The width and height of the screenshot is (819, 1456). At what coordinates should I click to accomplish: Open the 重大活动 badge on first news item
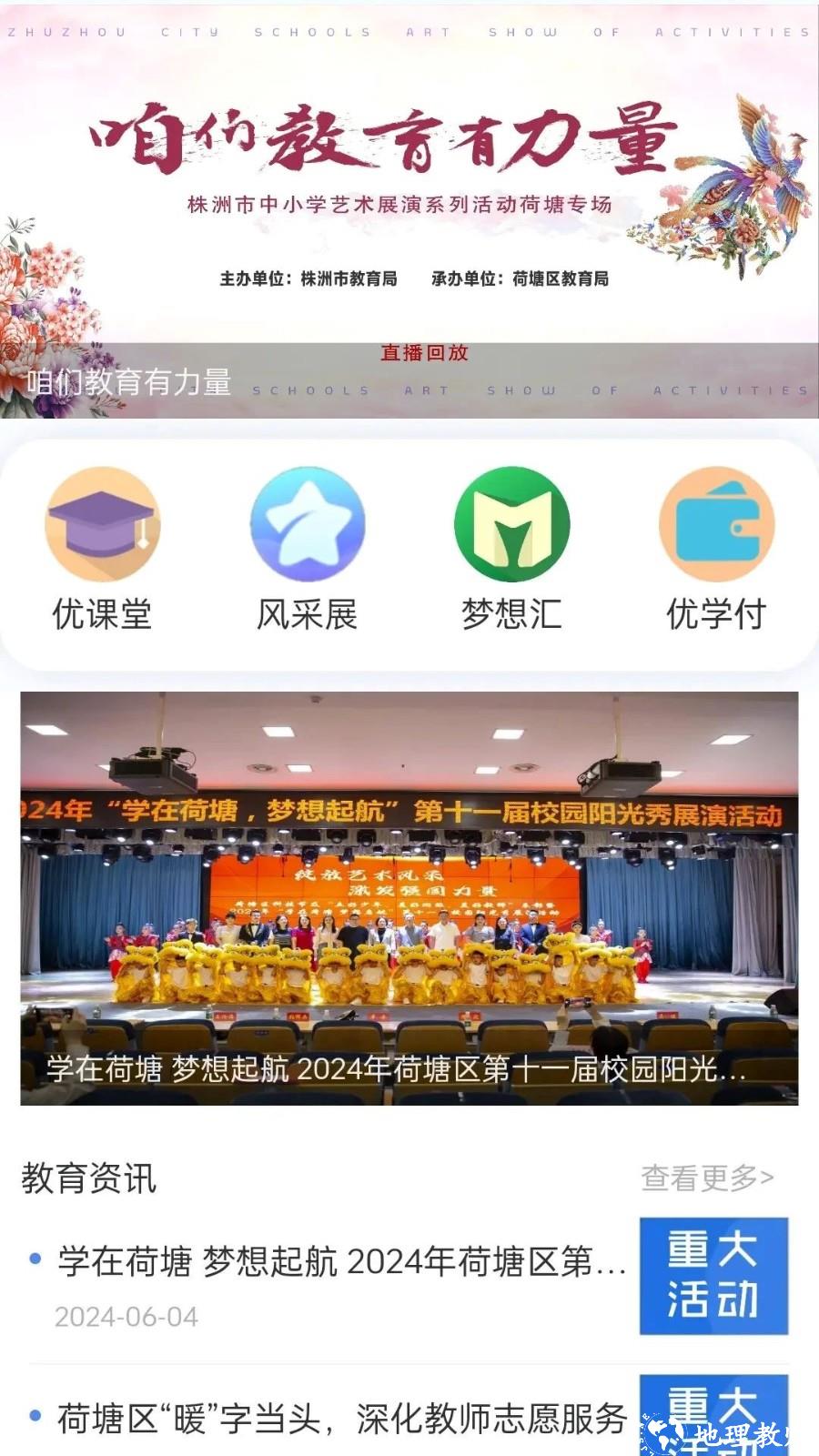(x=714, y=1276)
